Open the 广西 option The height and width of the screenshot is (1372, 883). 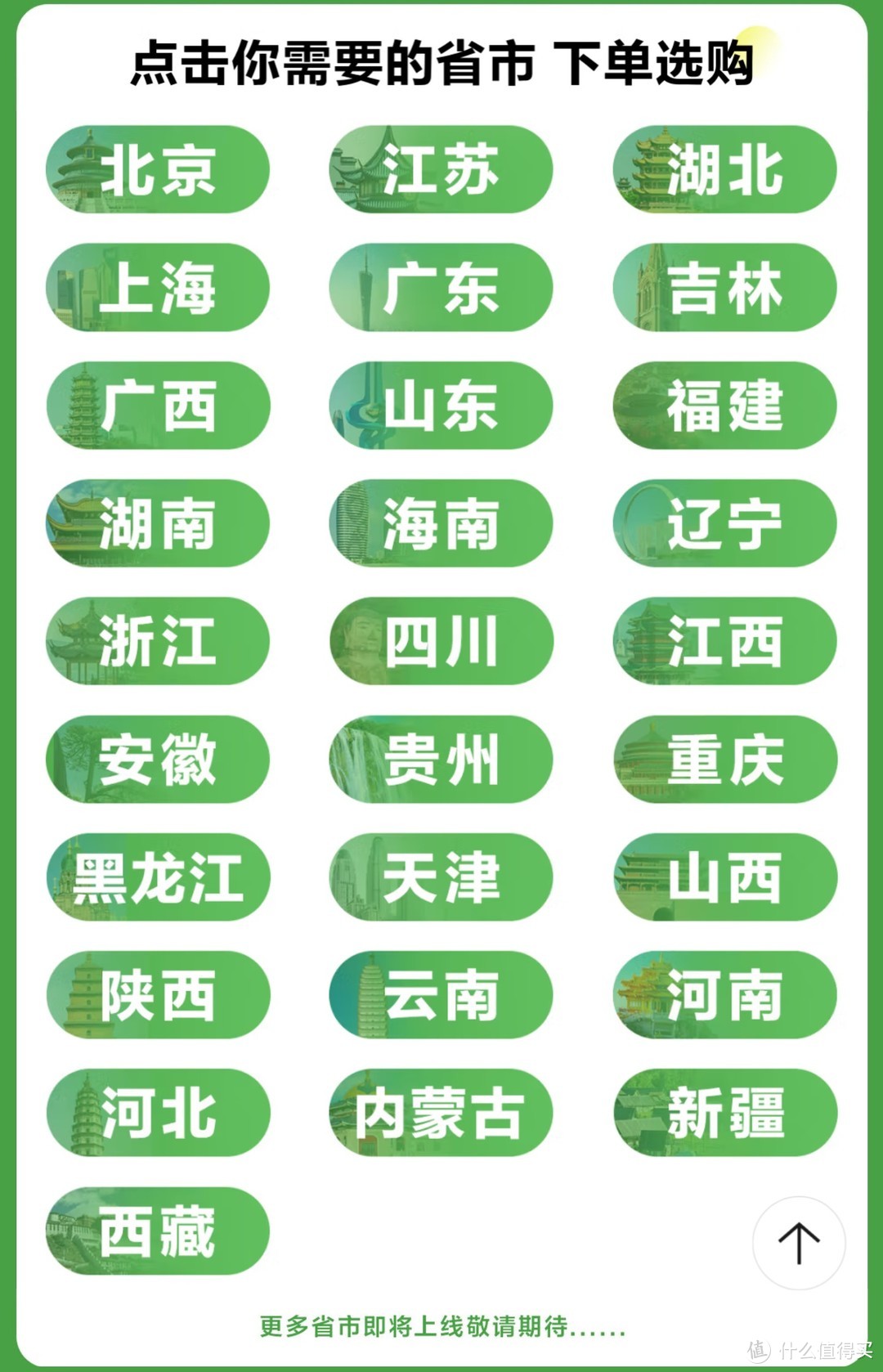point(157,406)
